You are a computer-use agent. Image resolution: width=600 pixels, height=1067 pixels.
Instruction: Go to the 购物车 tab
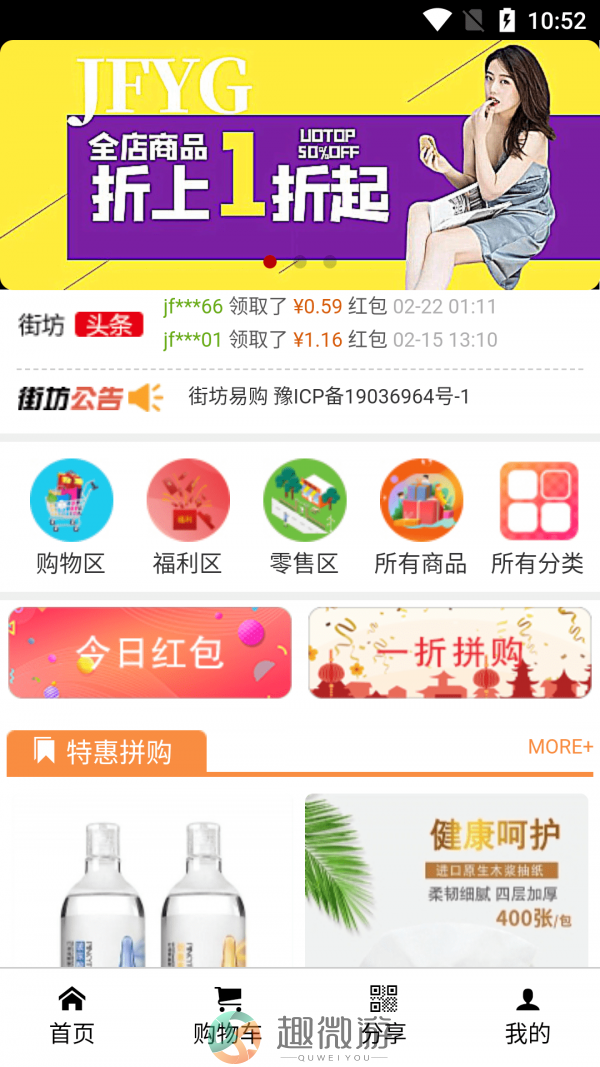pos(227,1016)
